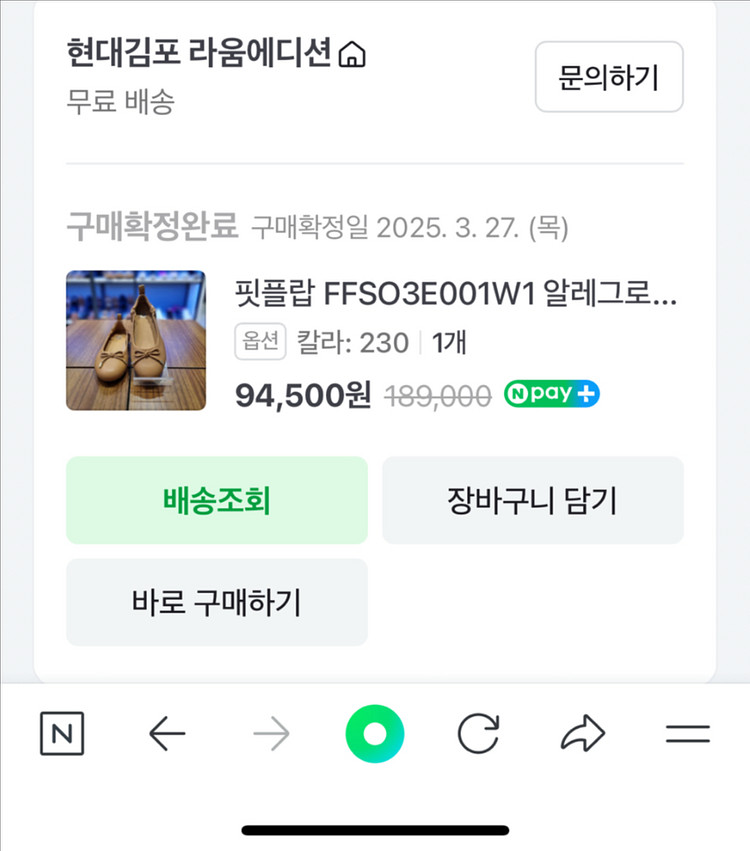Tap the home icon beside the store name
Image resolution: width=750 pixels, height=851 pixels.
352,55
